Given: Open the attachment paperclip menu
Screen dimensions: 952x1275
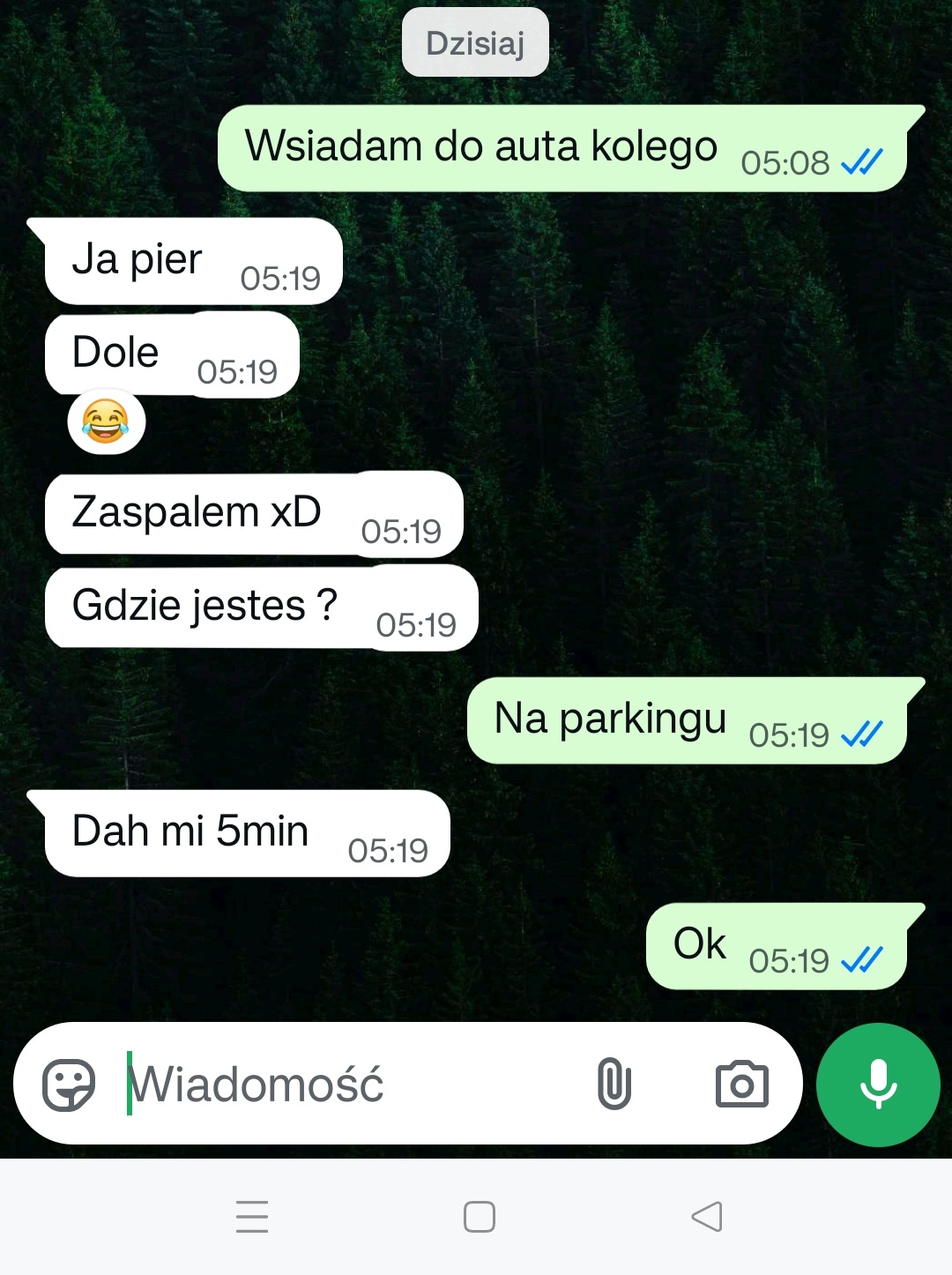Looking at the screenshot, I should (x=614, y=1085).
